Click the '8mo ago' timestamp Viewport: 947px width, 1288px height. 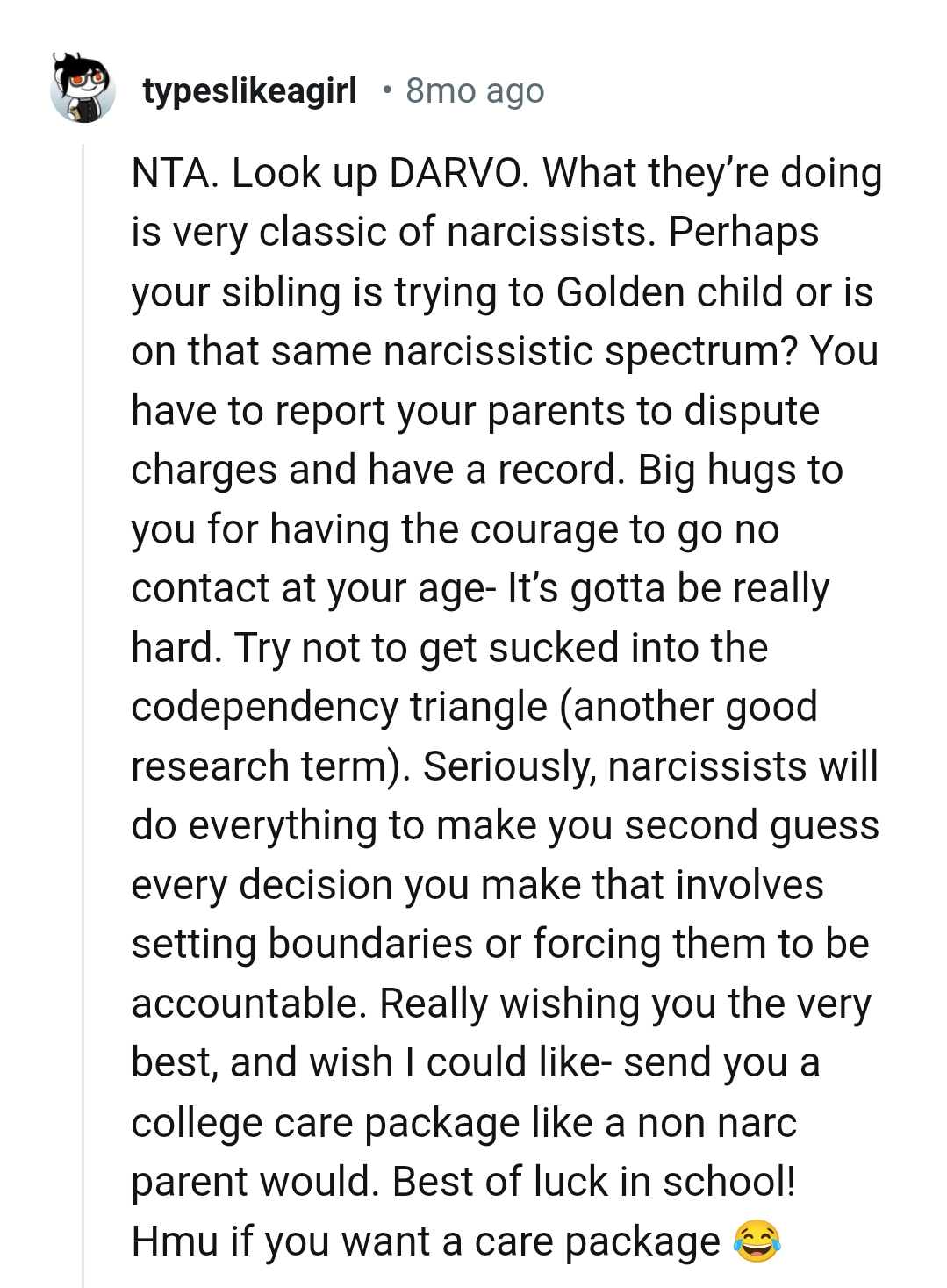(x=475, y=90)
